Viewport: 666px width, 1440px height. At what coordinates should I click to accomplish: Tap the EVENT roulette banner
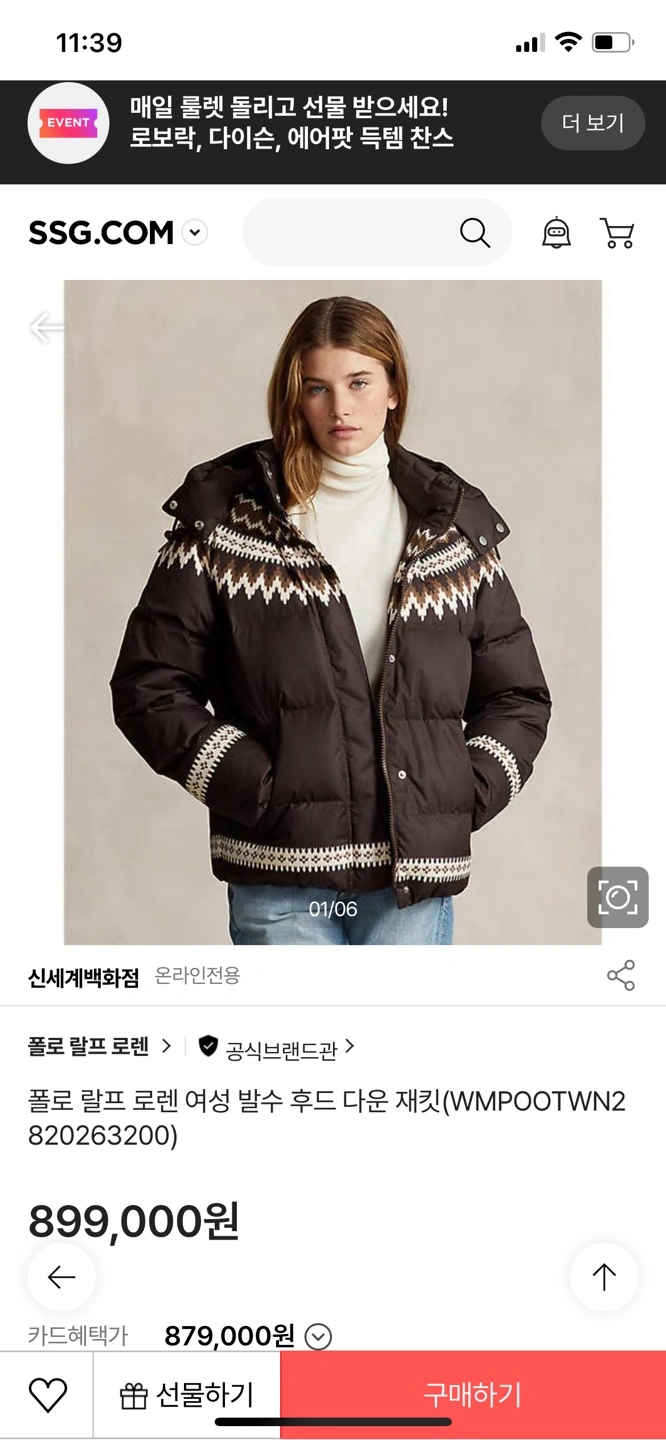point(291,123)
